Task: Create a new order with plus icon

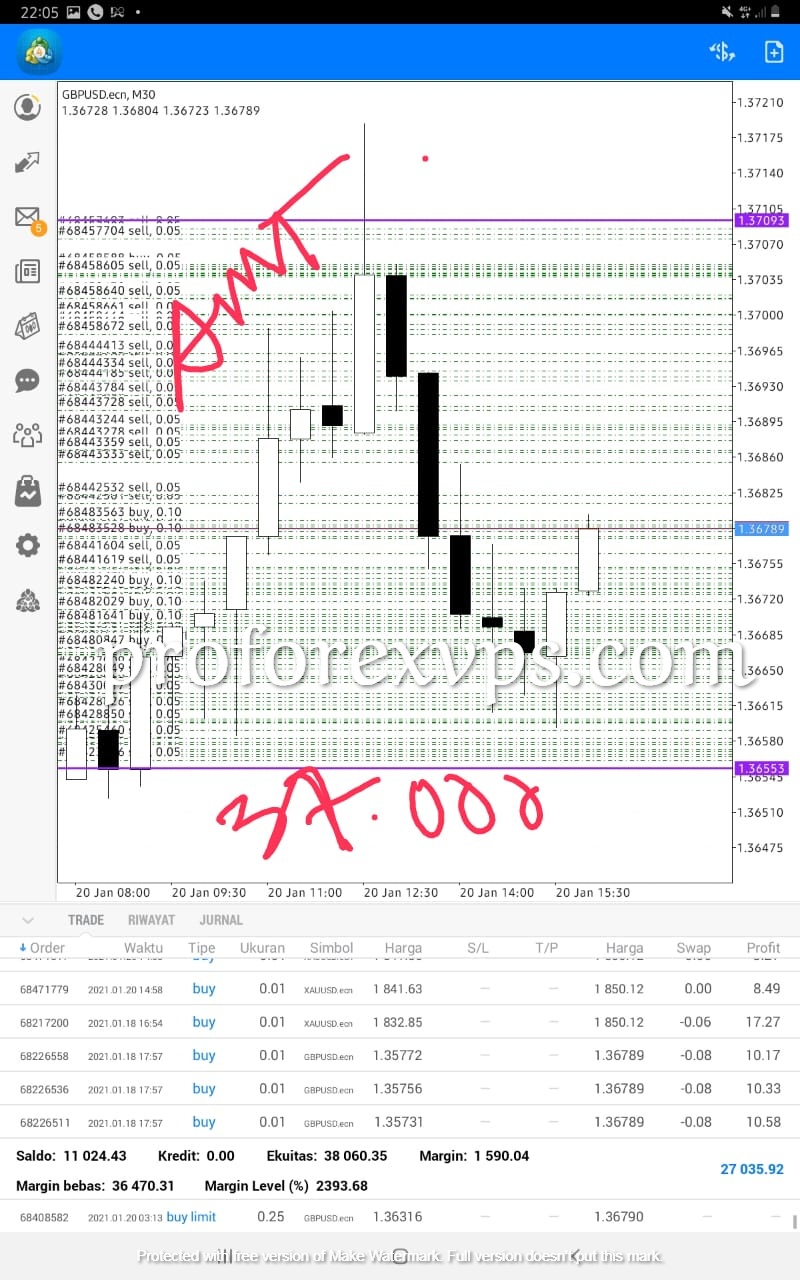Action: (x=774, y=52)
